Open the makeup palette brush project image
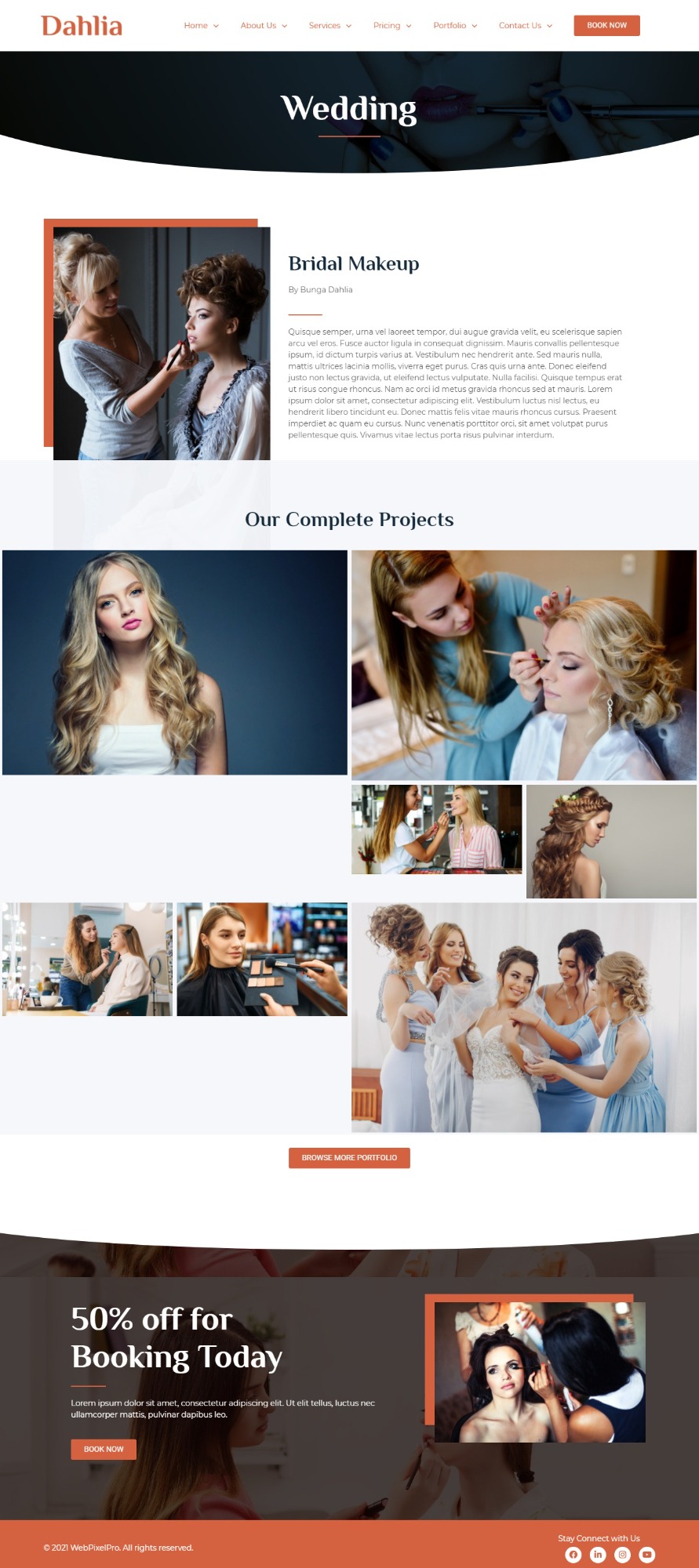The height and width of the screenshot is (1568, 699). (262, 959)
